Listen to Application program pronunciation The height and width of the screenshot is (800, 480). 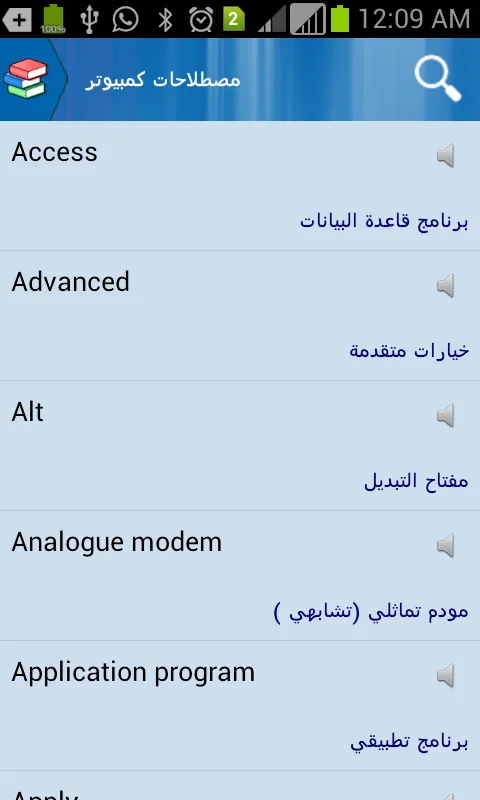point(445,676)
